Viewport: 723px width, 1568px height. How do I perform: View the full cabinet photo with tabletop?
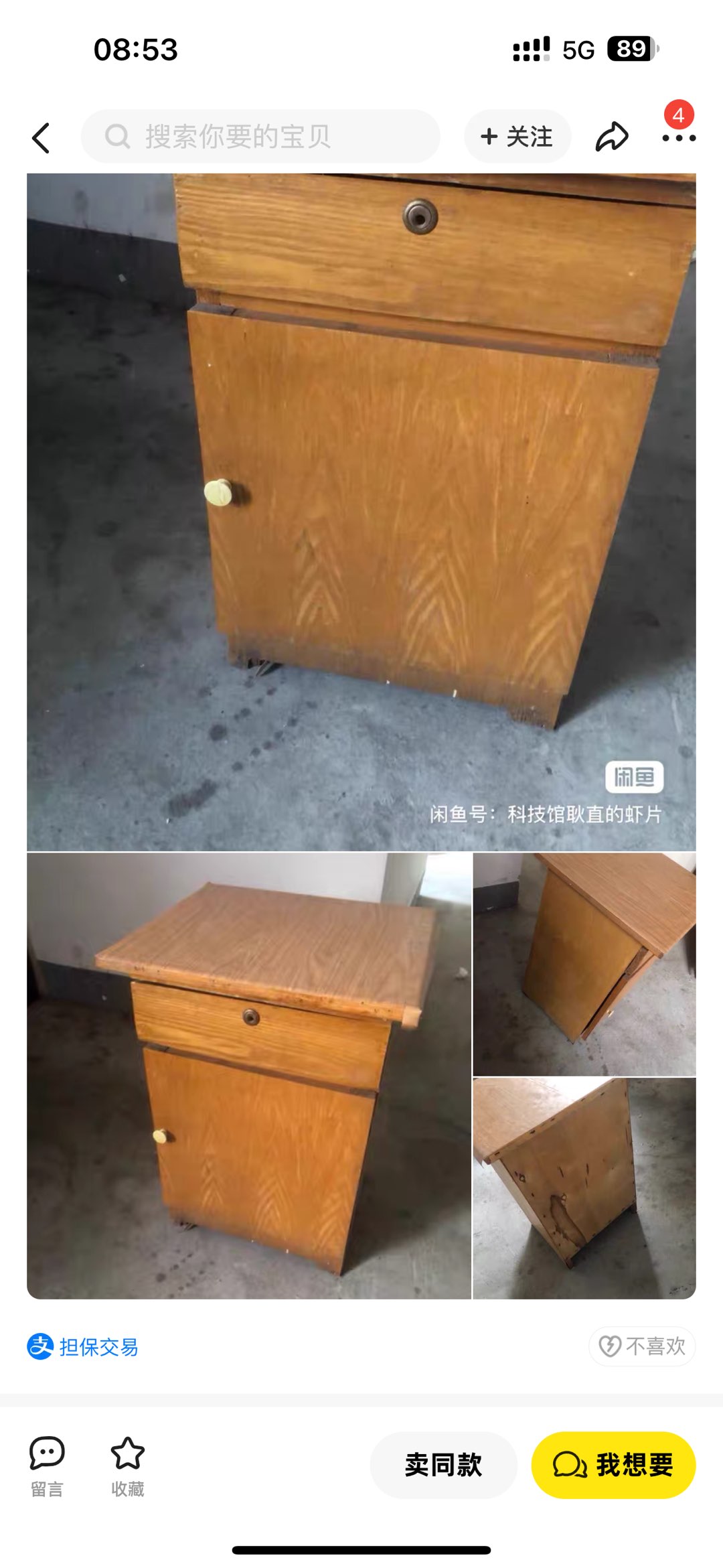click(x=249, y=1075)
